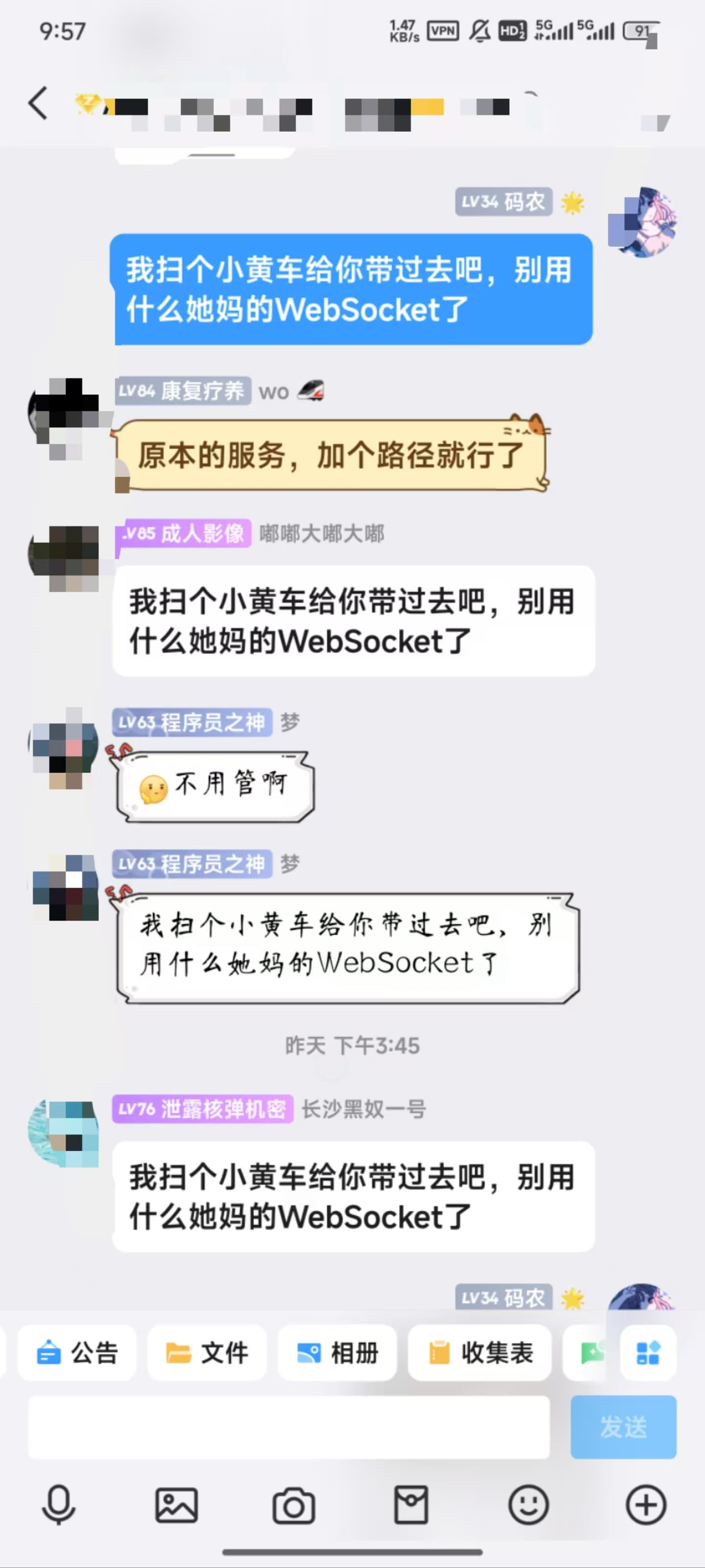The image size is (705, 1568).
Task: Open the image picker icon
Action: 176,1505
